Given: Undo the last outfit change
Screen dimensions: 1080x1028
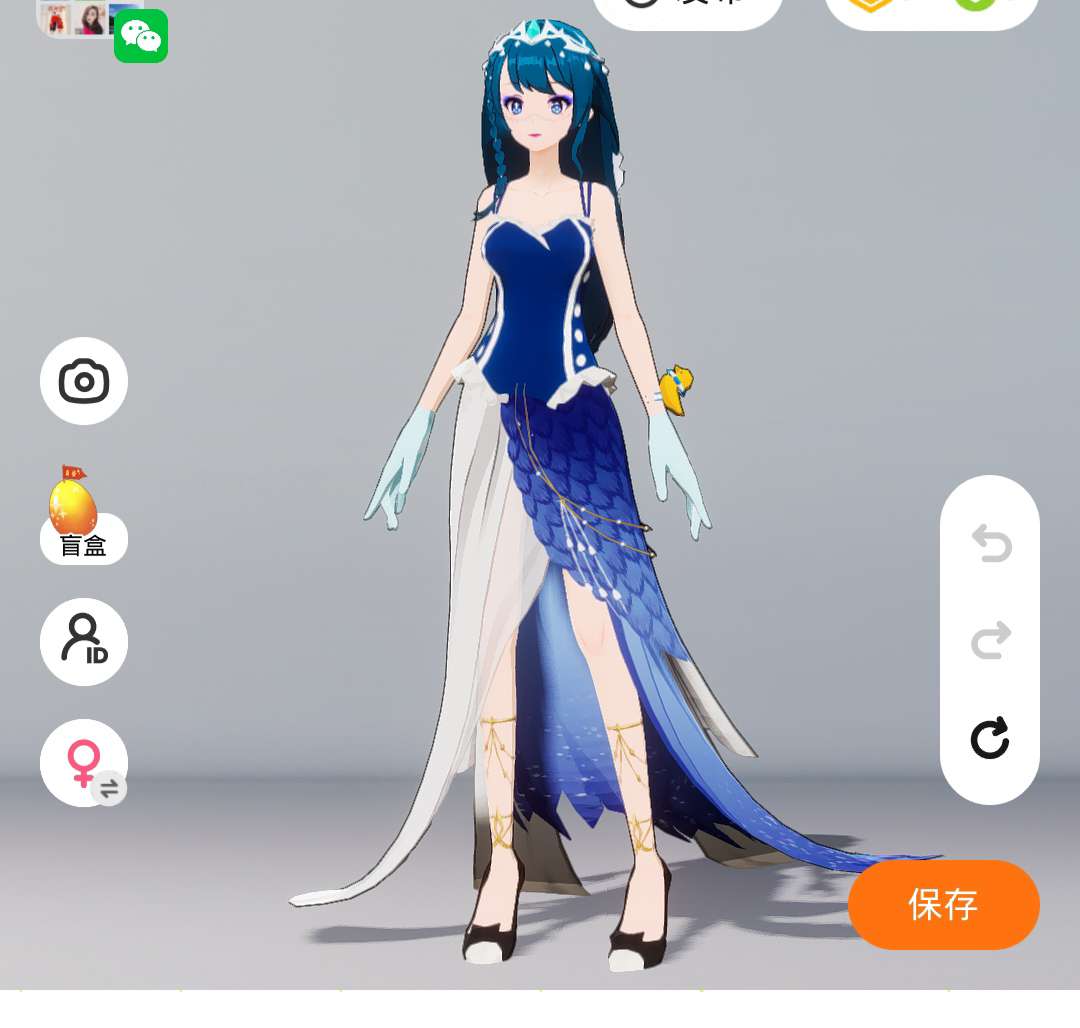Looking at the screenshot, I should coord(990,543).
